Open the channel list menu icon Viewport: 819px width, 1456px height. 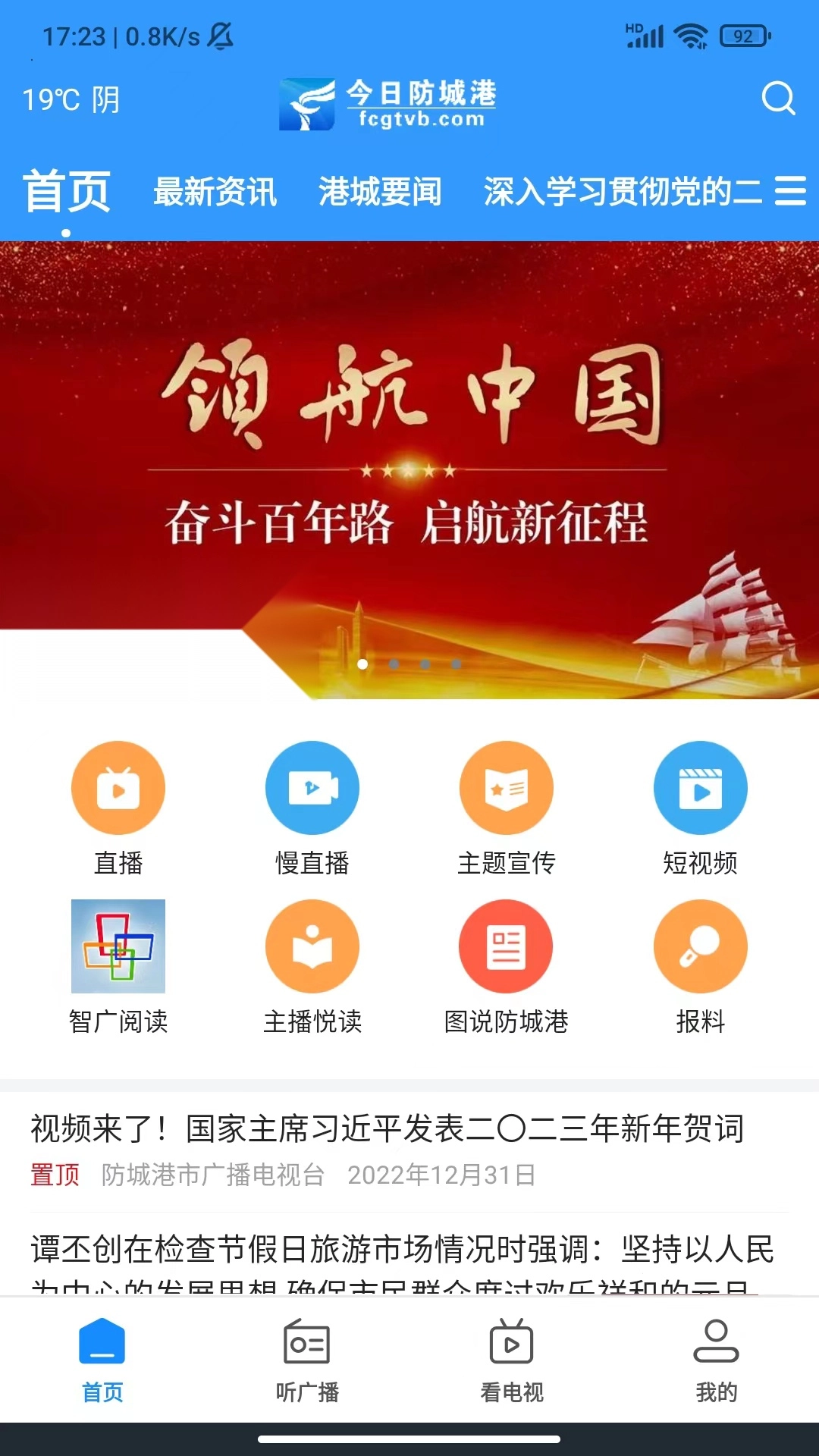coord(790,191)
